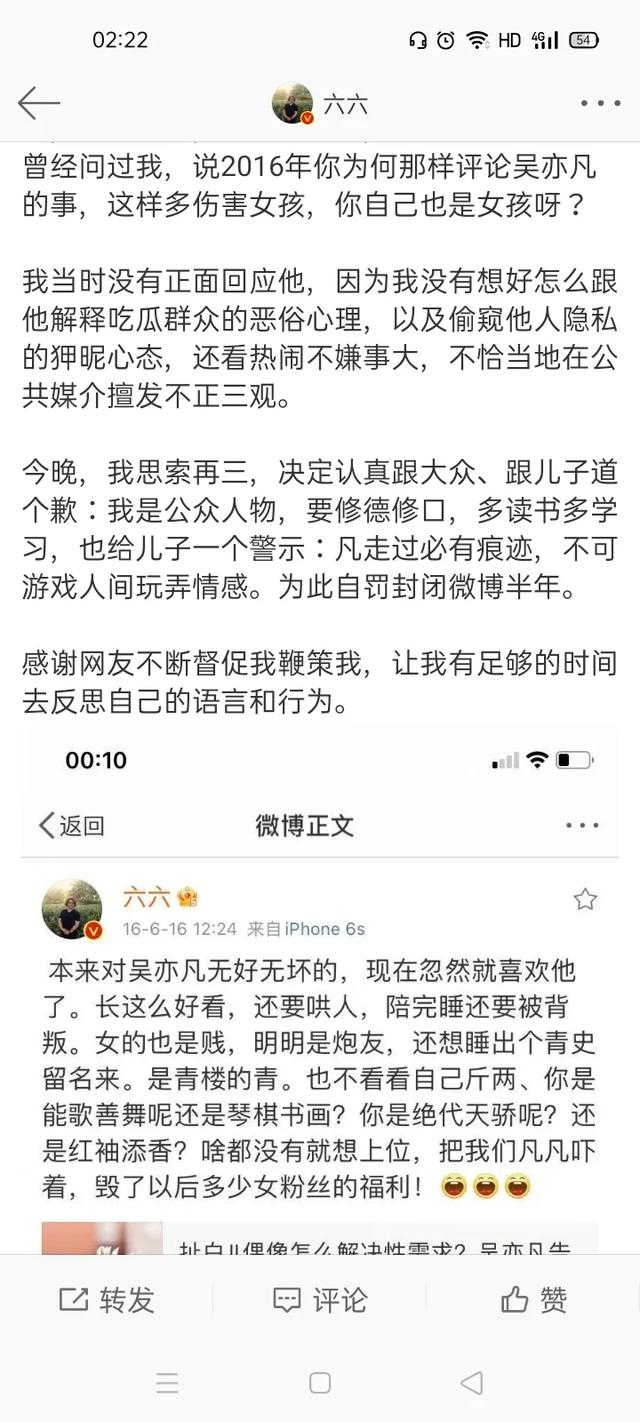Open comments with 评论
The image size is (640, 1422).
pos(320,1300)
